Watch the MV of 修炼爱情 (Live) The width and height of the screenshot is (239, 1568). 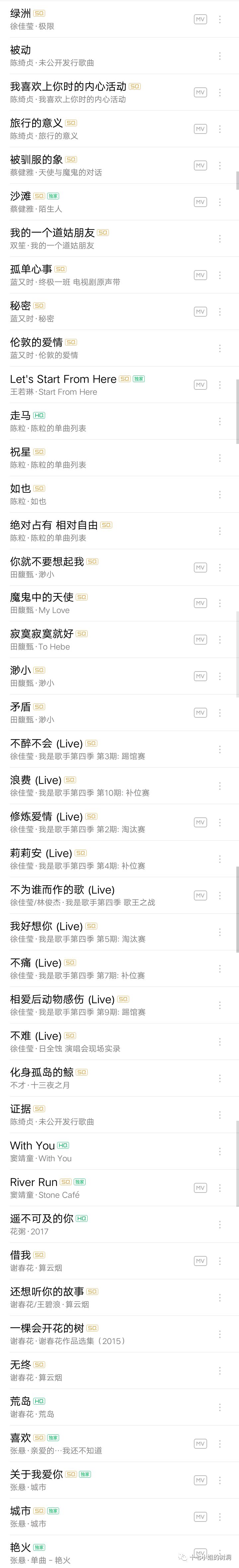click(x=199, y=822)
